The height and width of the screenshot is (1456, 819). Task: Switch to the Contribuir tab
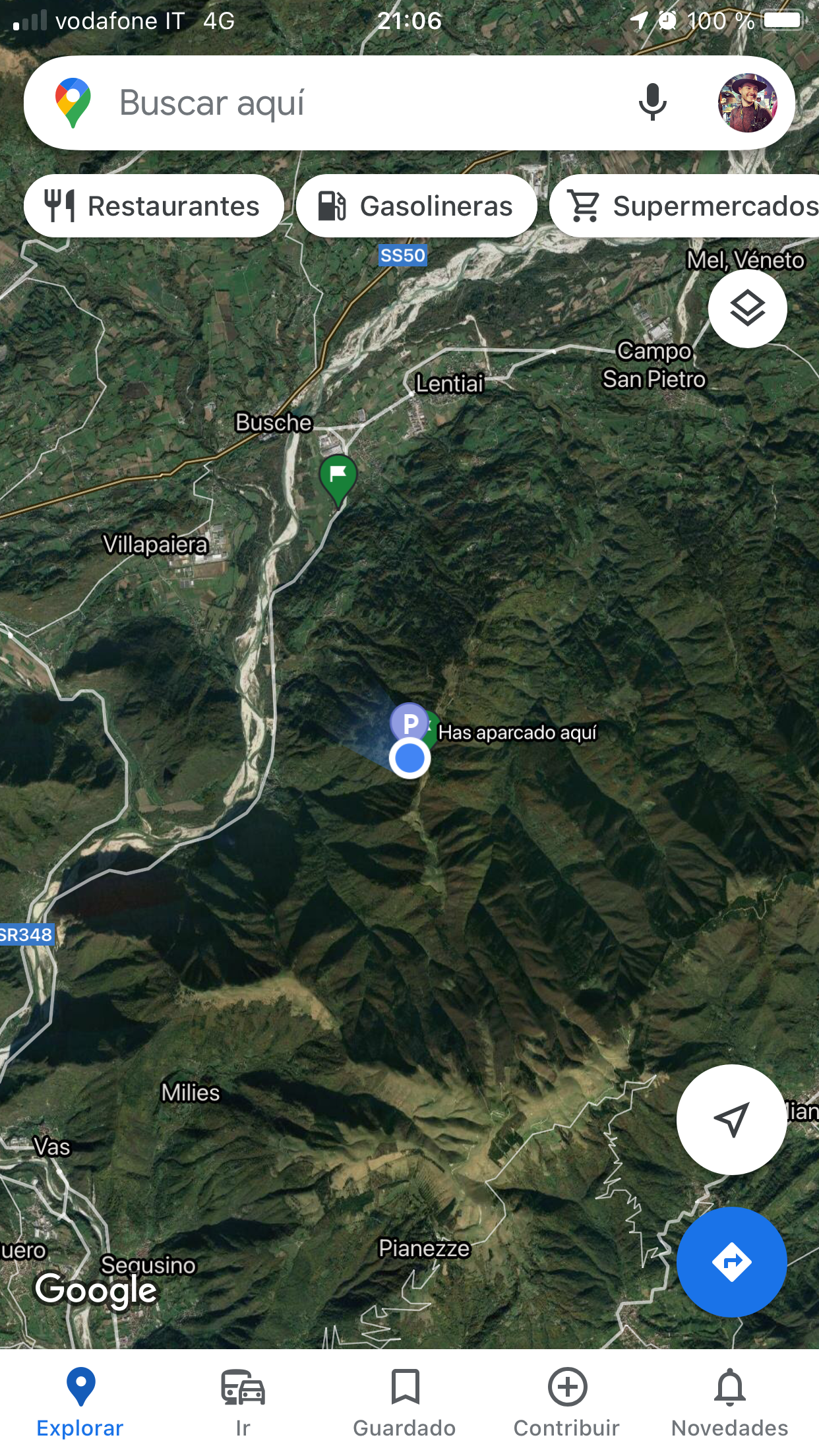(x=566, y=1402)
